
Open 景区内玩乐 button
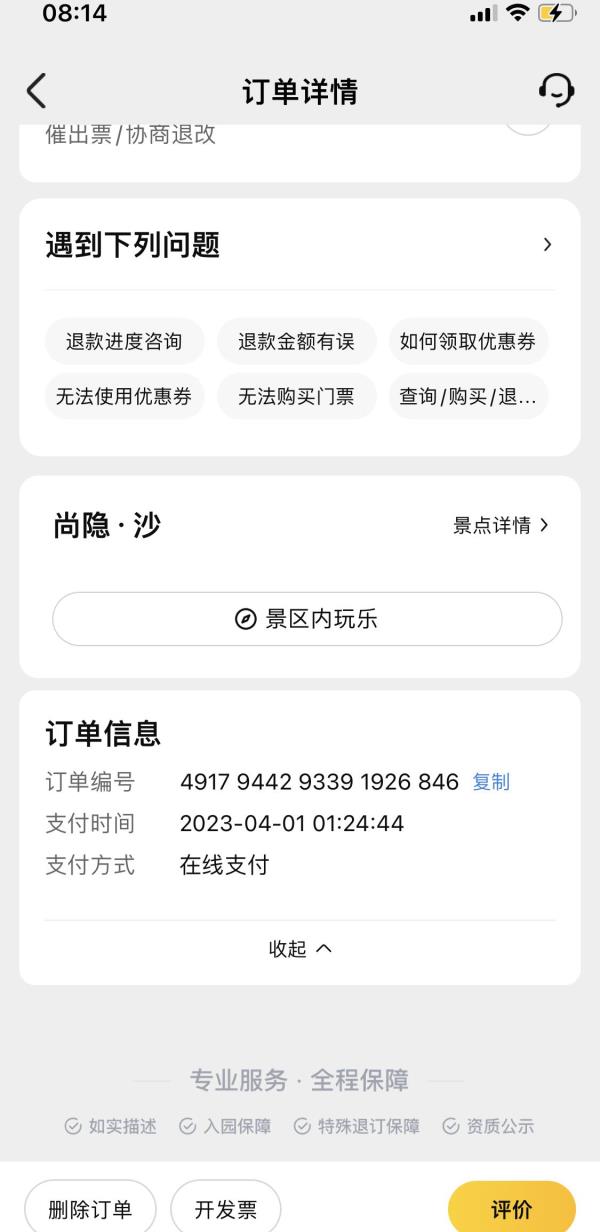point(307,619)
